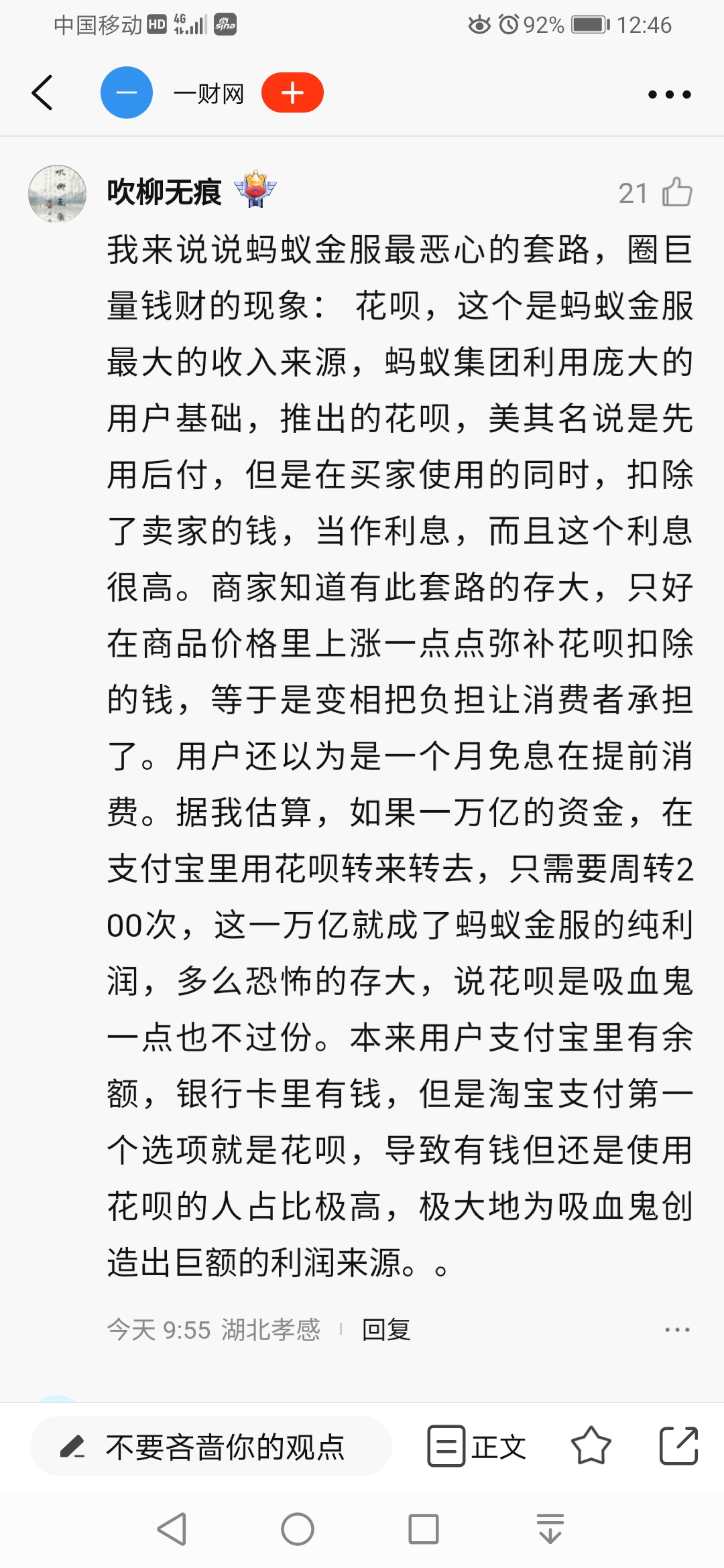Open 吹柳无痕's profile from the avatar
Screen dimensions: 724x1568
click(x=58, y=194)
